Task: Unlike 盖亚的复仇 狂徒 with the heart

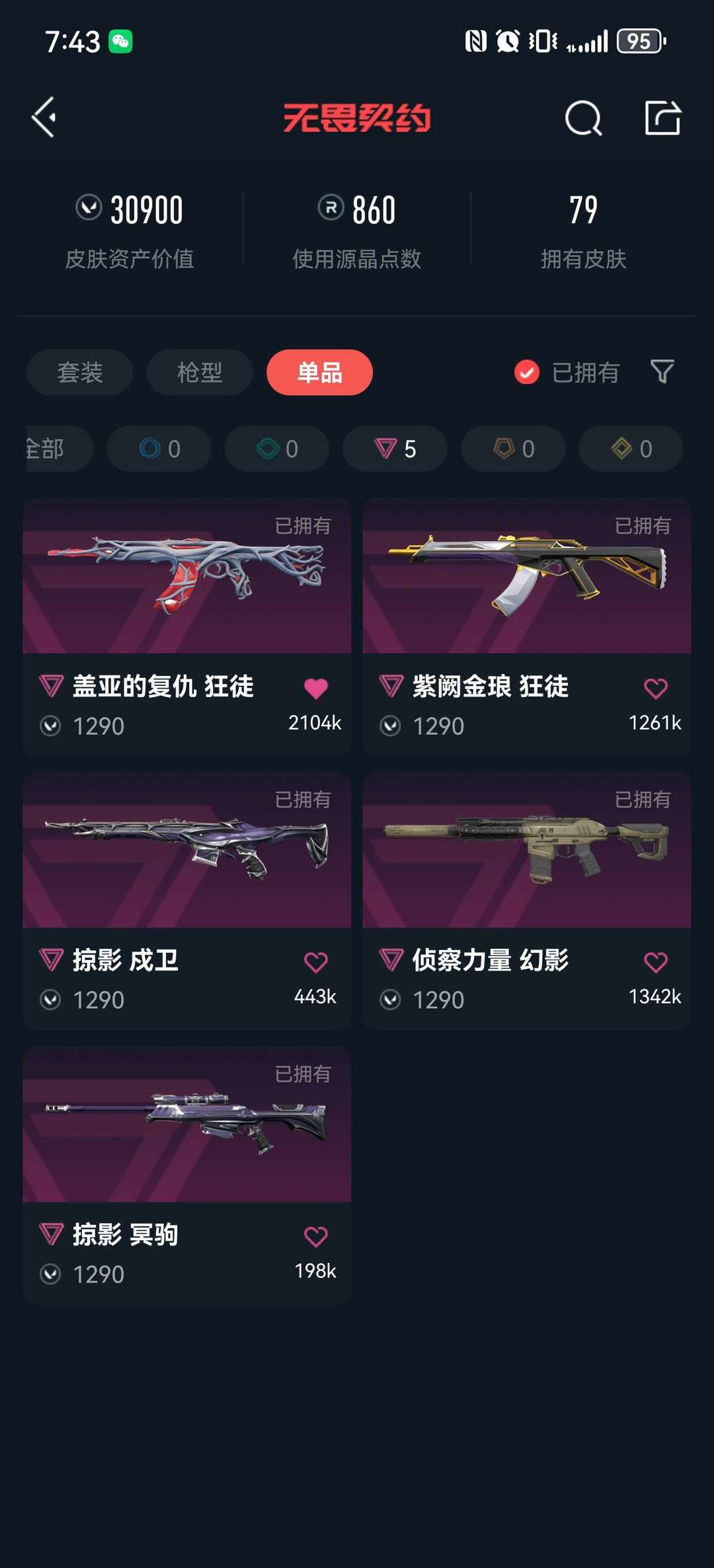Action: (x=316, y=689)
